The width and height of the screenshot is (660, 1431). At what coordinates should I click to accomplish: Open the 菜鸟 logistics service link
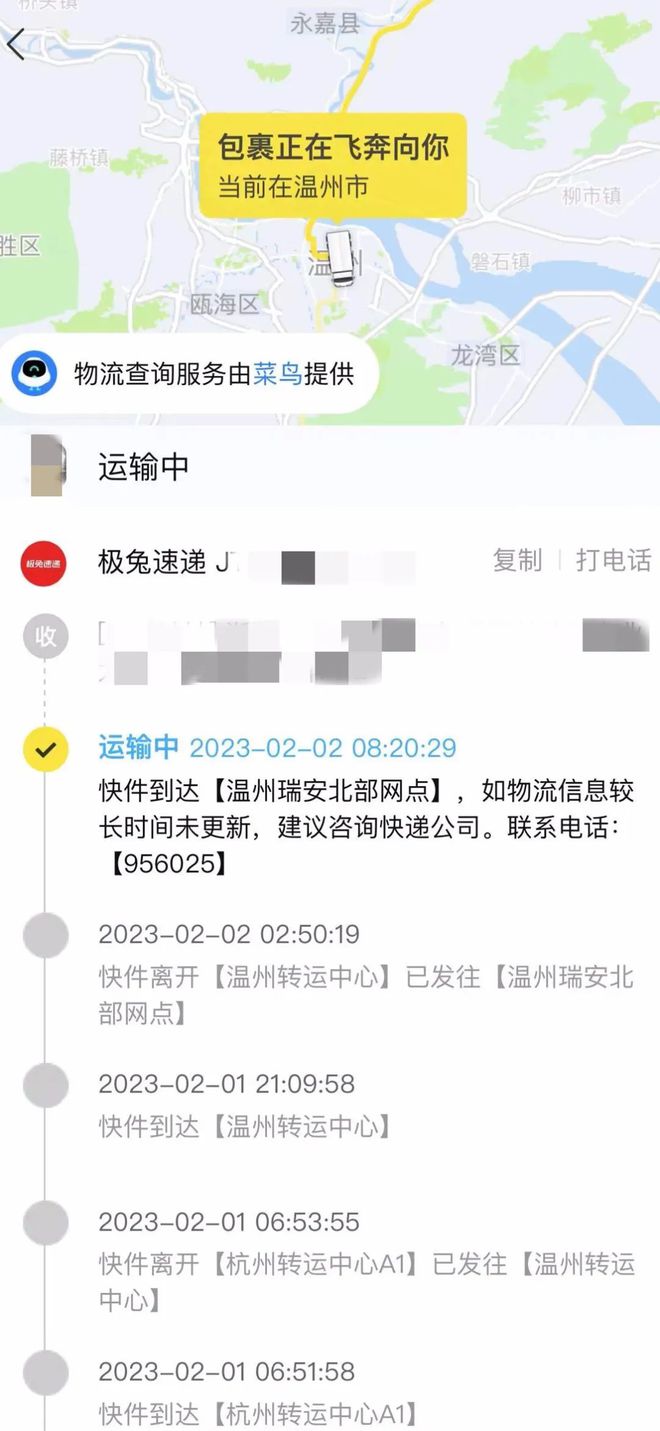[x=276, y=374]
